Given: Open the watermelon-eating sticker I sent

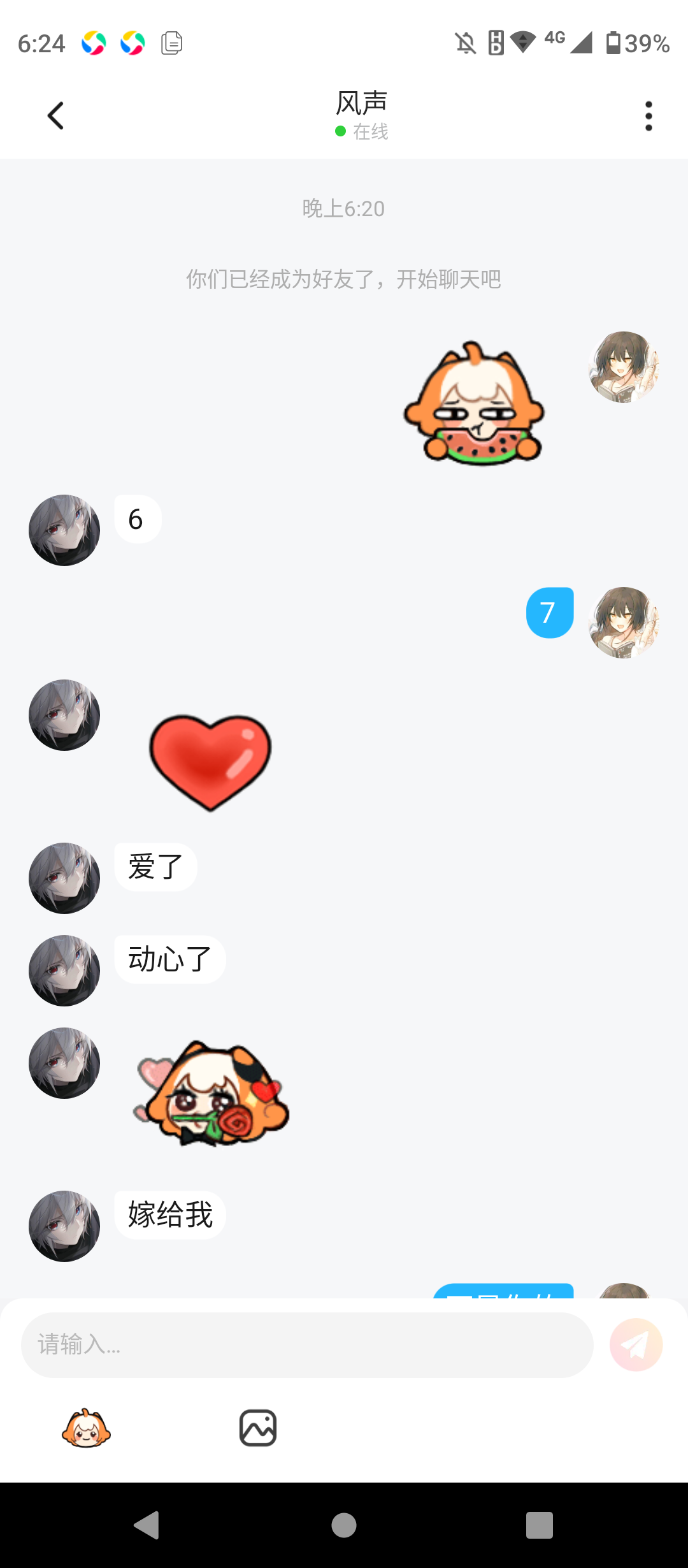Looking at the screenshot, I should click(x=475, y=404).
